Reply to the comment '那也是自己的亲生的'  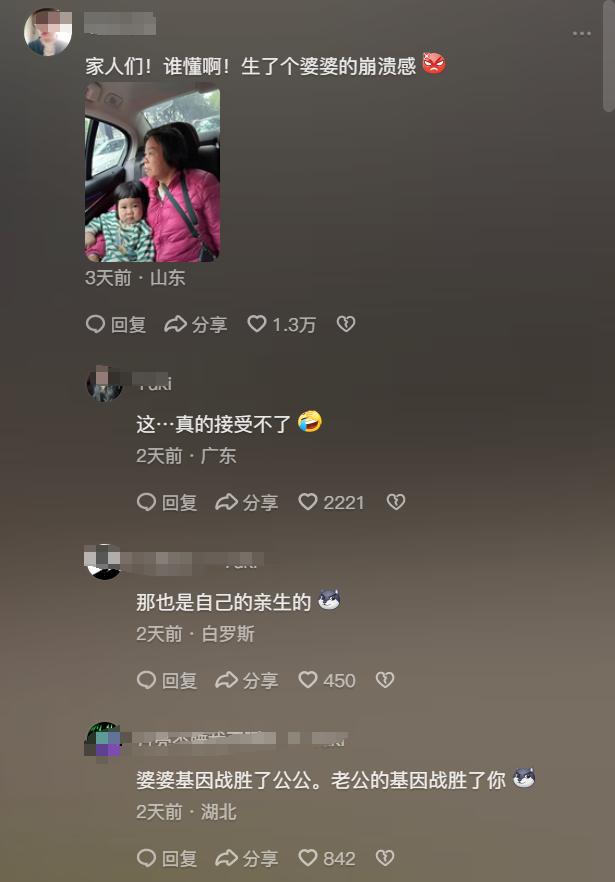[167, 680]
